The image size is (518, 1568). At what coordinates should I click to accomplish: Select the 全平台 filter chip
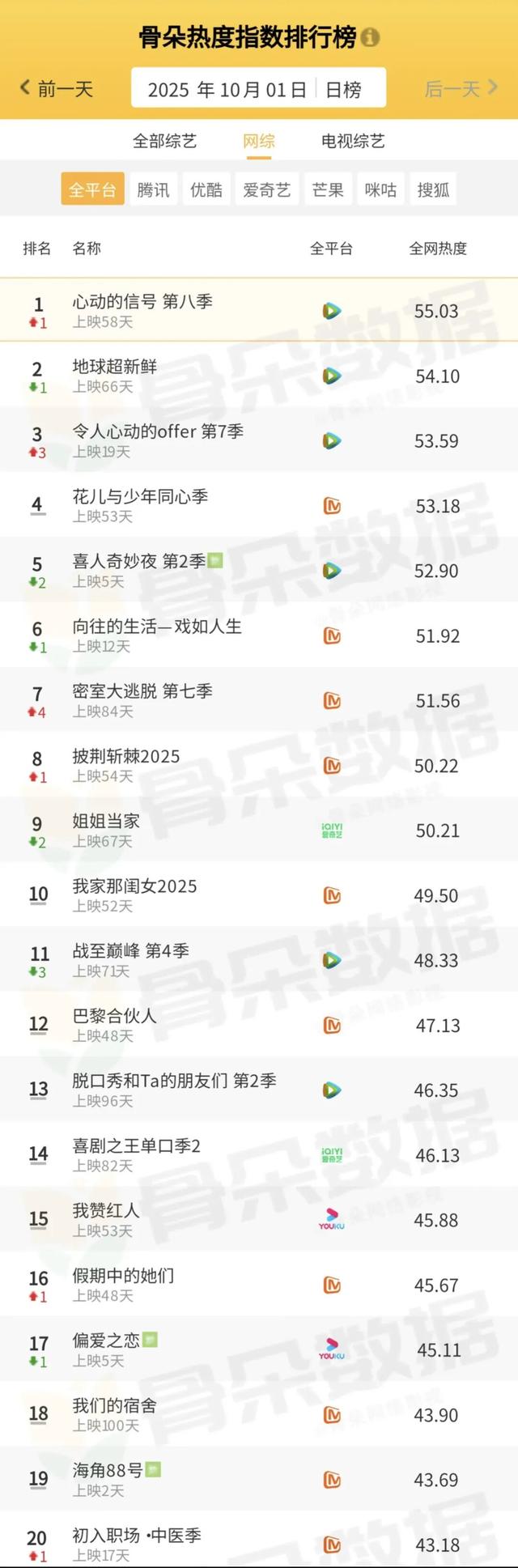92,189
